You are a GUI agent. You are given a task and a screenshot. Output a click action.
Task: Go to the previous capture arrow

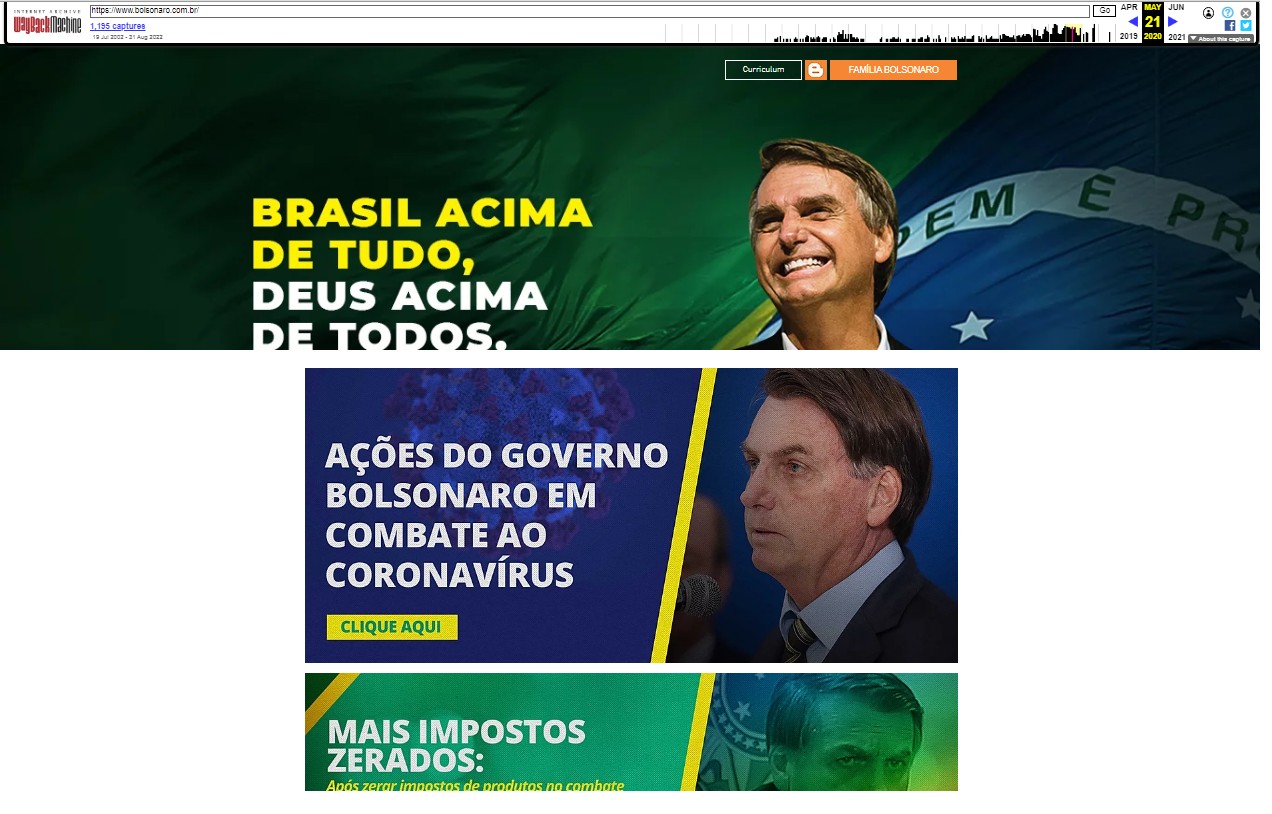pyautogui.click(x=1133, y=21)
